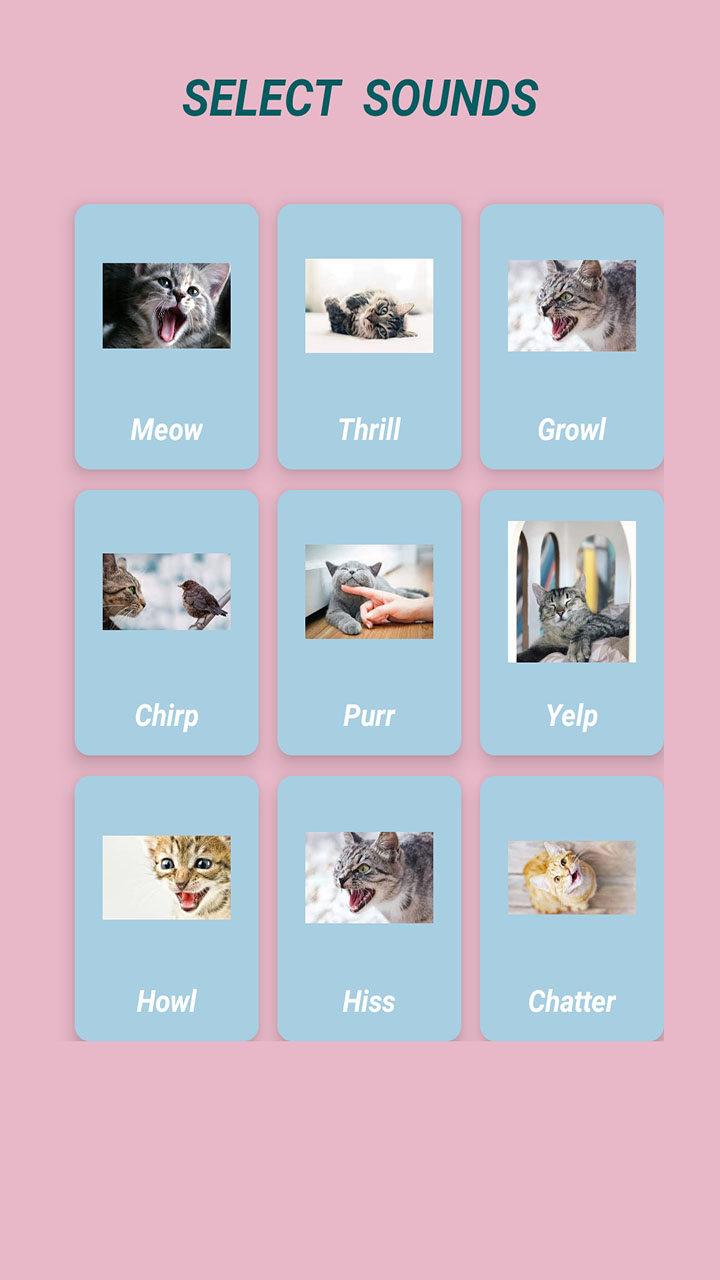Viewport: 720px width, 1280px height.
Task: Select the Purr sound
Action: pos(369,620)
